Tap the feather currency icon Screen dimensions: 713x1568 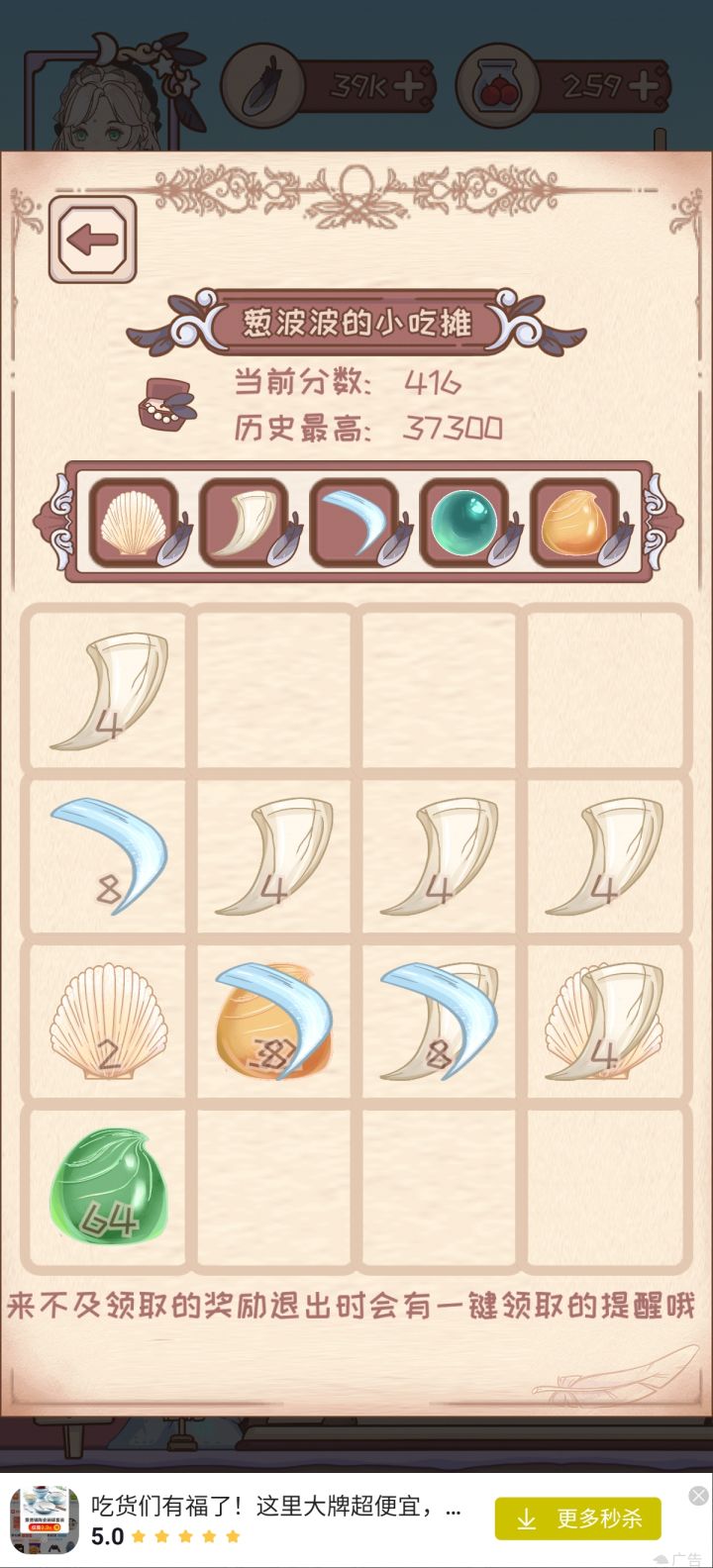[260, 86]
